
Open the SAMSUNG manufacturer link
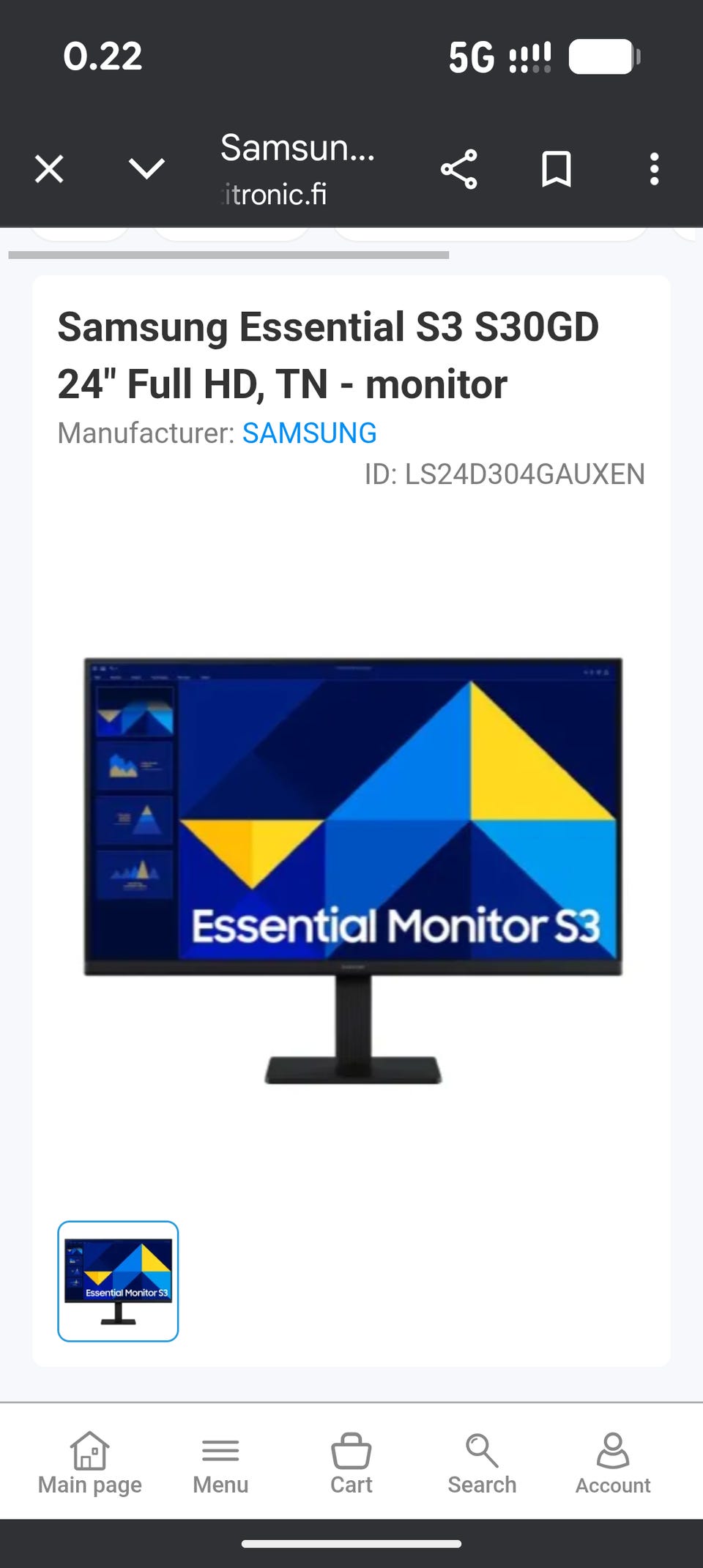(309, 433)
